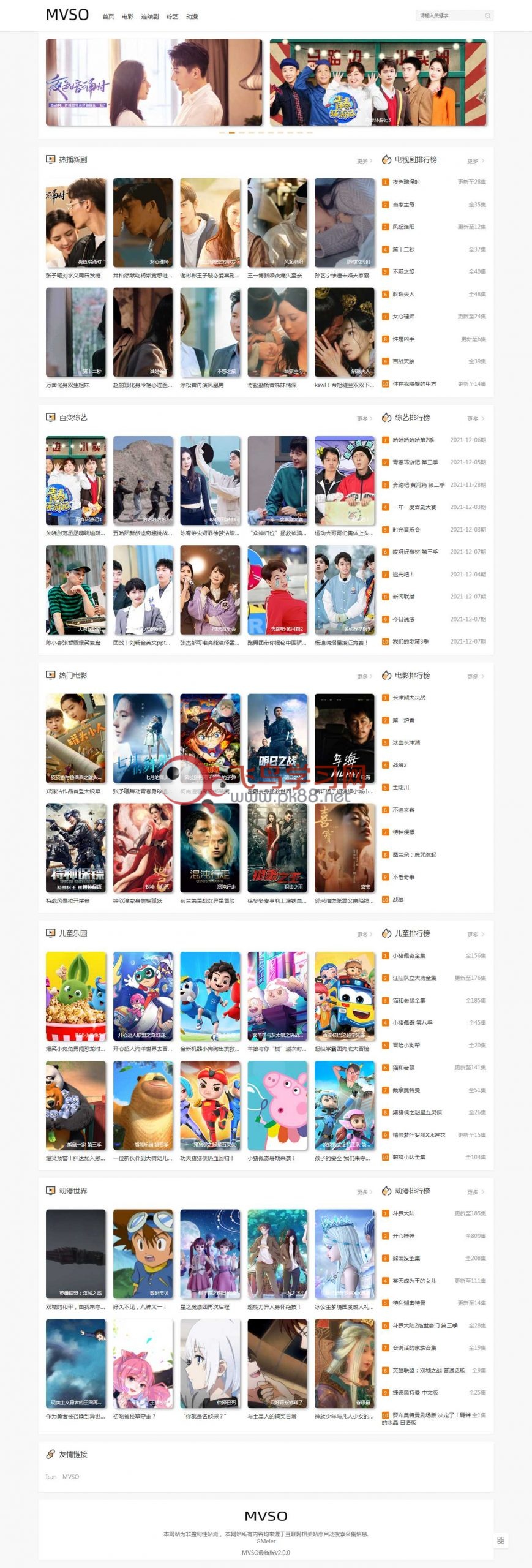Open the 连续剧 nav item

(x=150, y=17)
